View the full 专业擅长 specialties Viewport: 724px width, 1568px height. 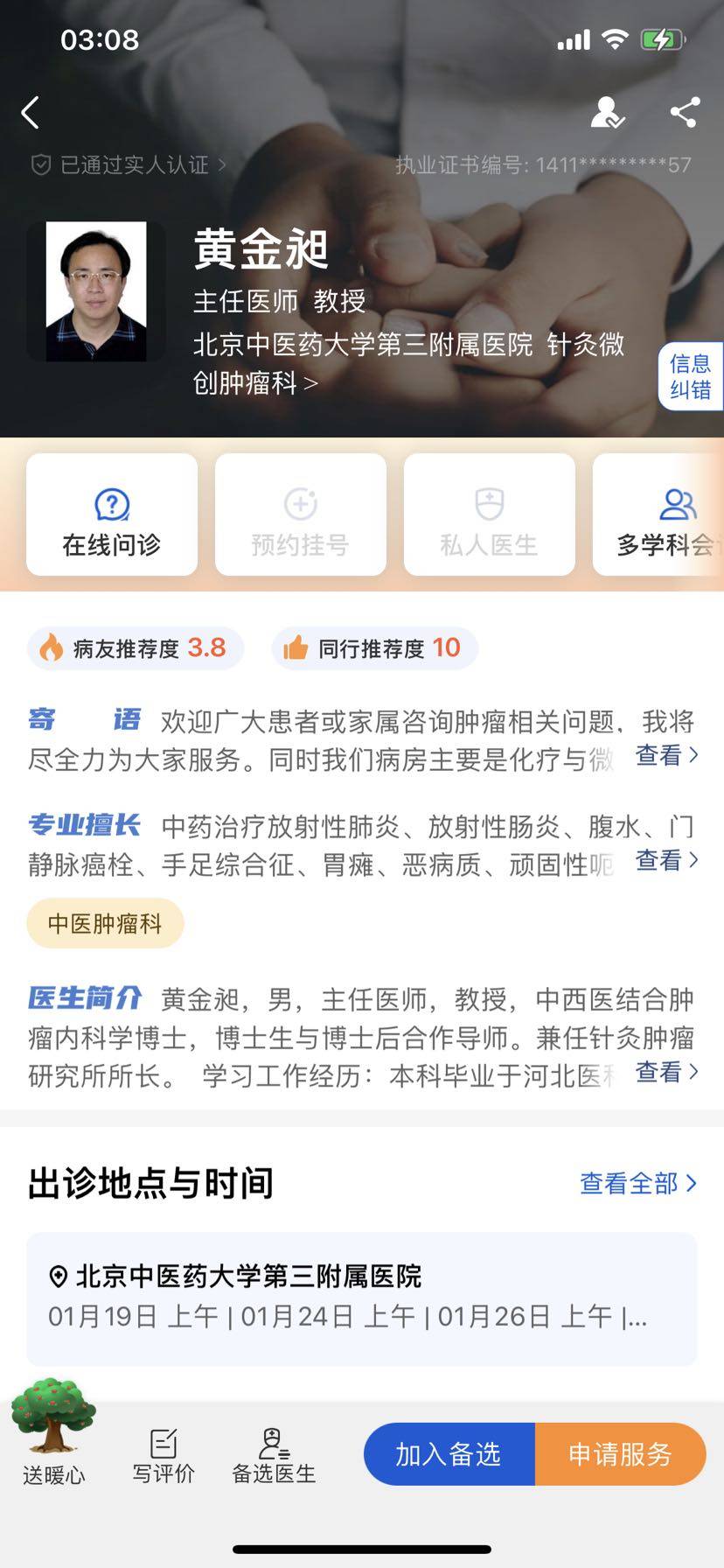pyautogui.click(x=666, y=860)
